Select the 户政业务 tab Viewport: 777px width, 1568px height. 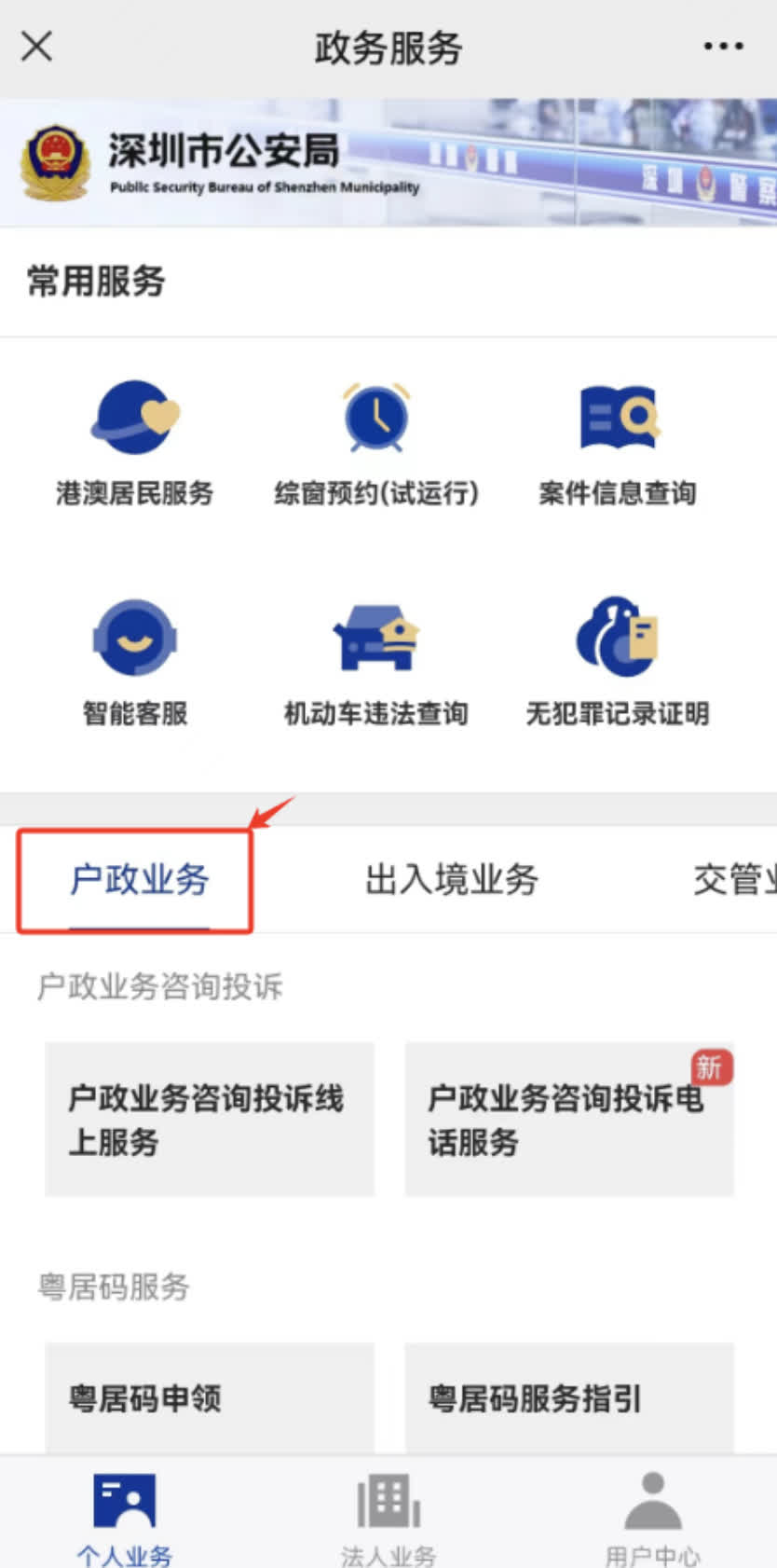pyautogui.click(x=140, y=879)
